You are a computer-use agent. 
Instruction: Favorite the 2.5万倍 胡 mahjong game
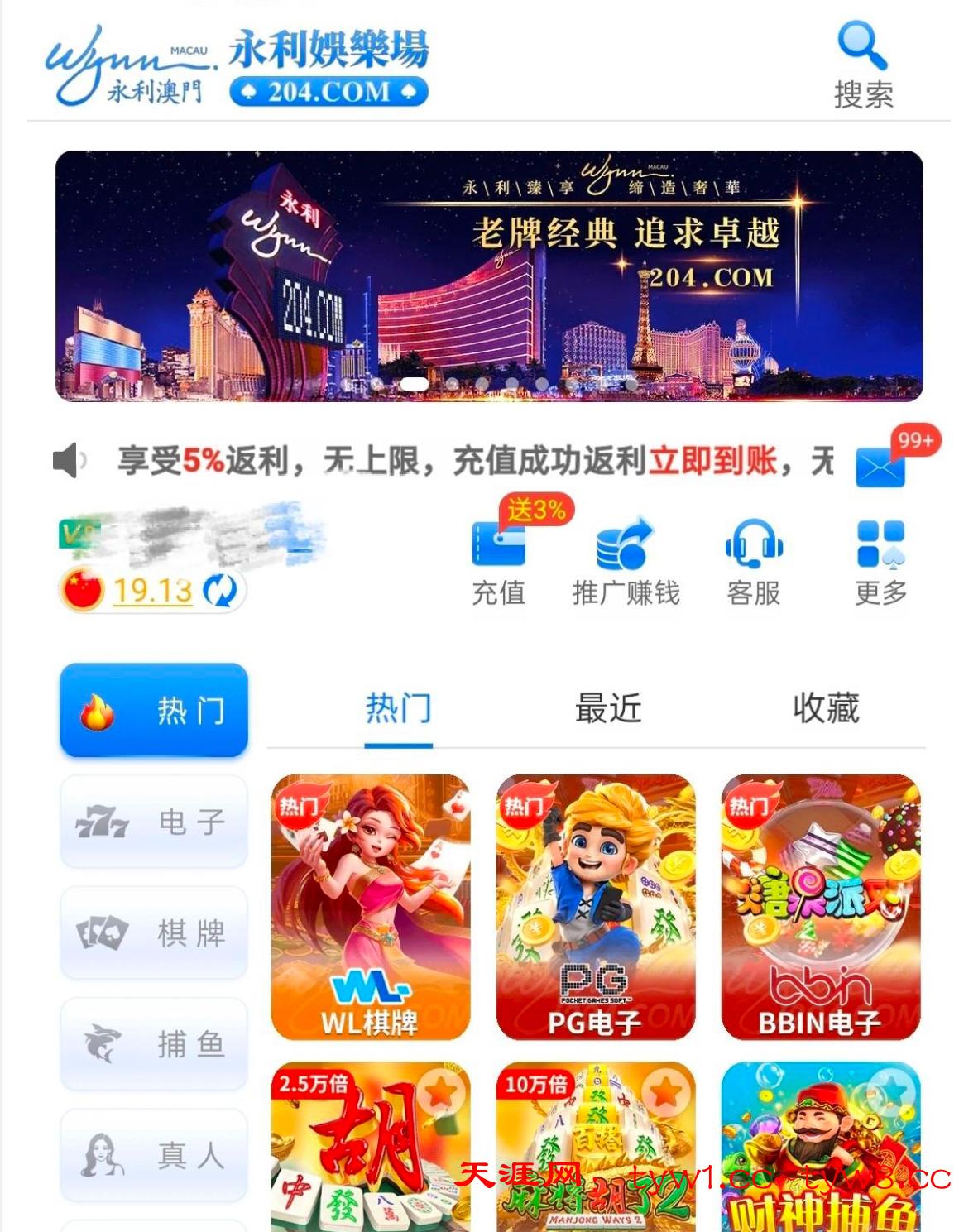click(440, 1093)
